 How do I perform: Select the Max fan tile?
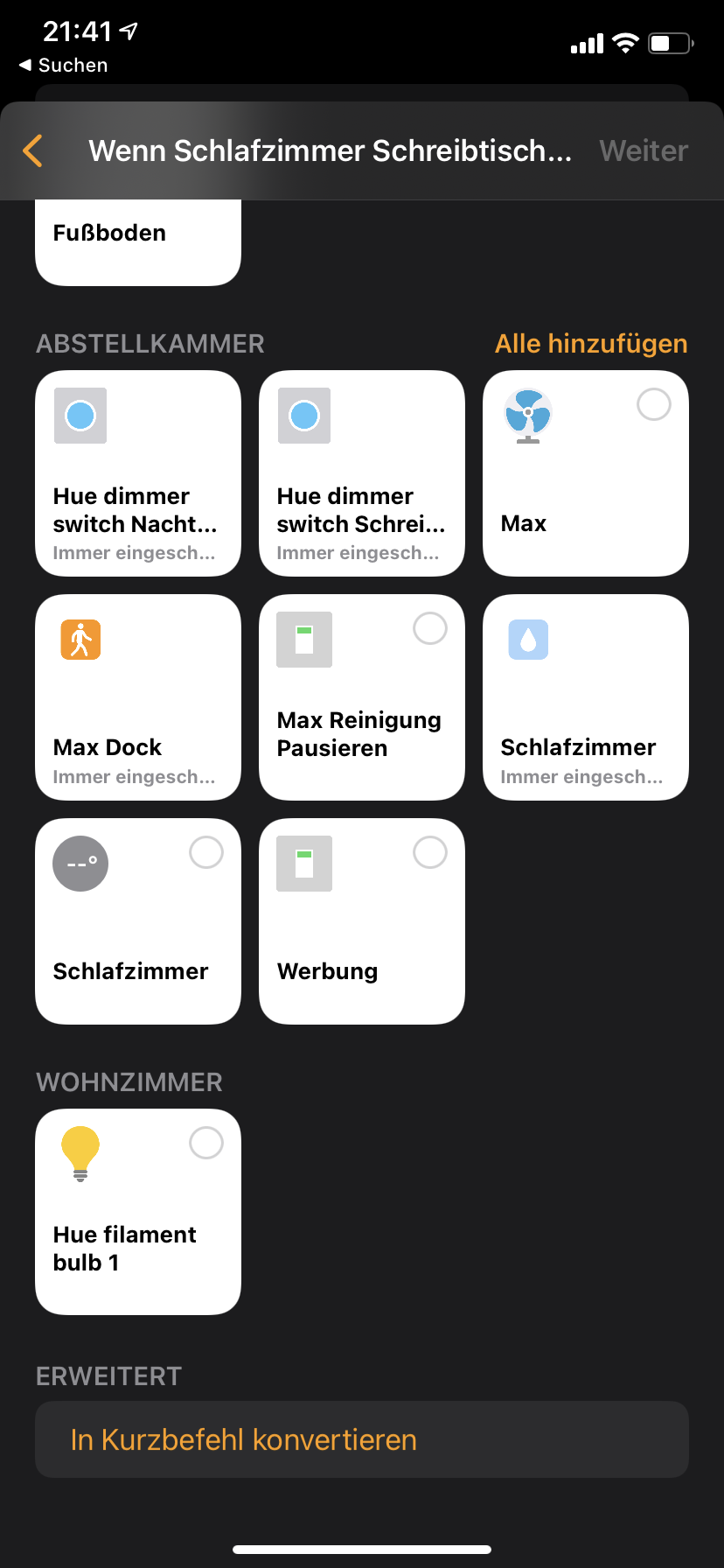point(586,473)
